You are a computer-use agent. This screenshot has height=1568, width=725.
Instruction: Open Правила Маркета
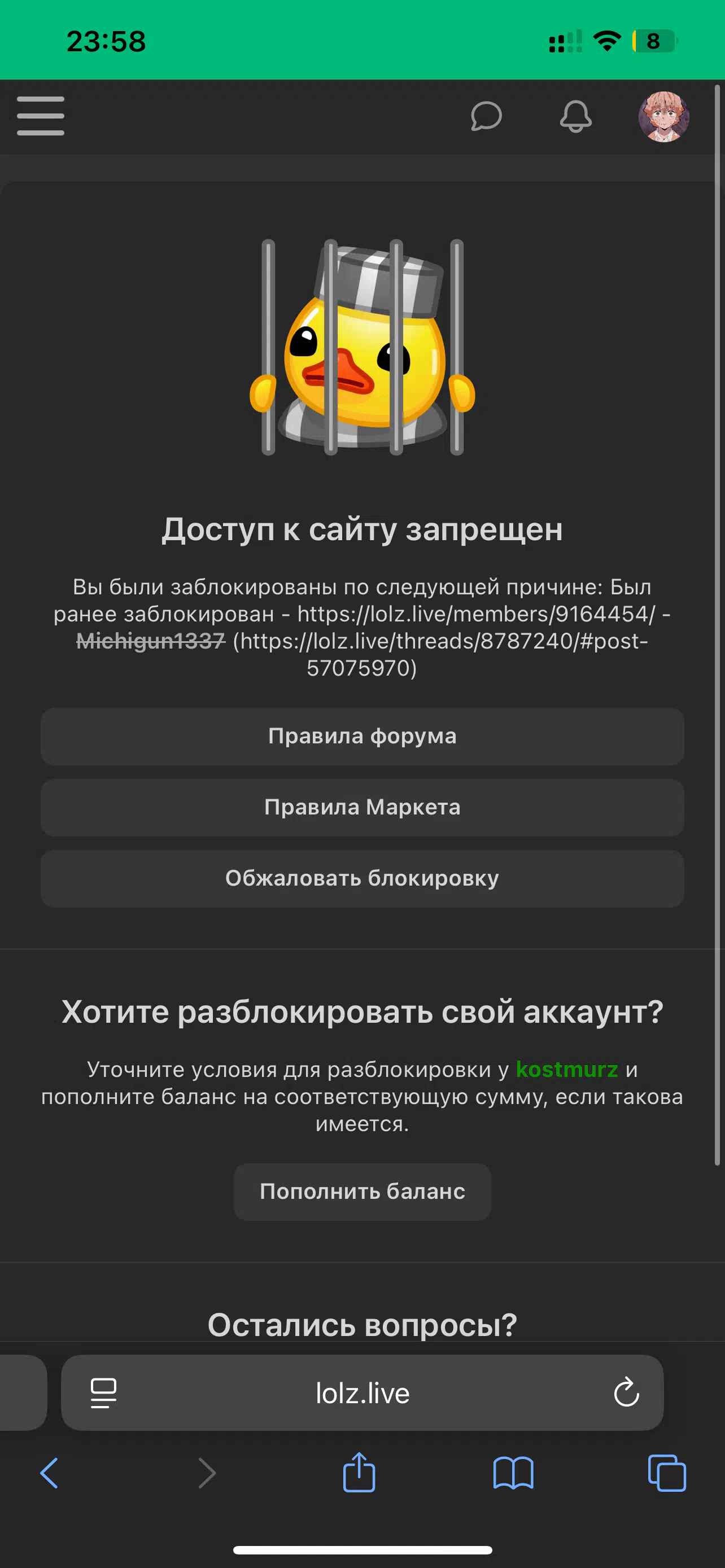tap(362, 807)
